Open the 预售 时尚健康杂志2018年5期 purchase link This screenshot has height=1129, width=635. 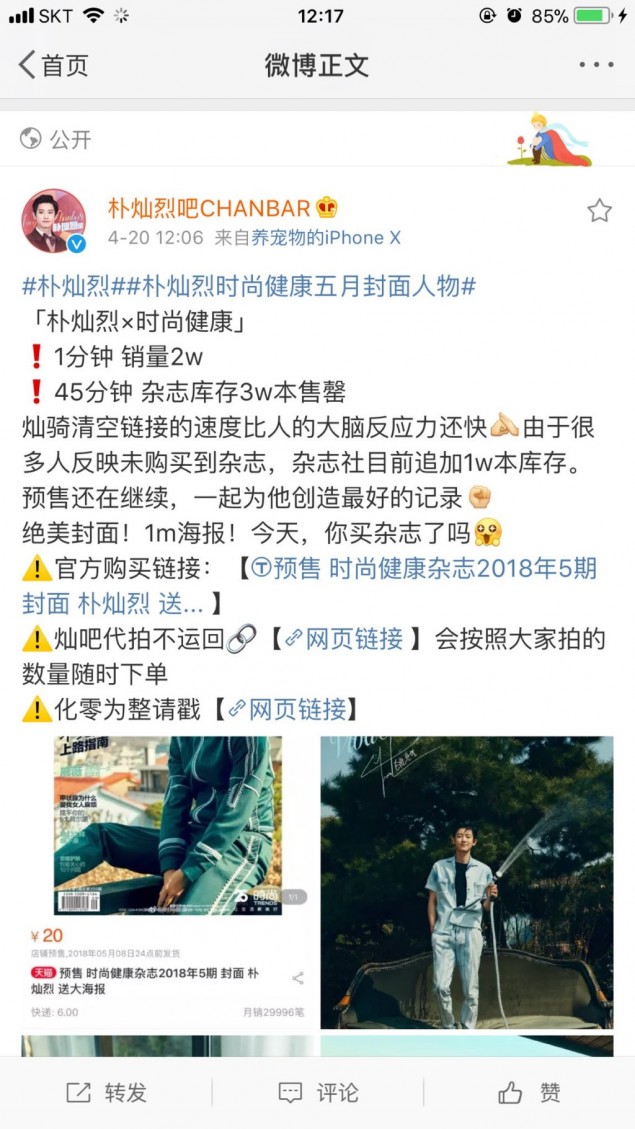[310, 586]
